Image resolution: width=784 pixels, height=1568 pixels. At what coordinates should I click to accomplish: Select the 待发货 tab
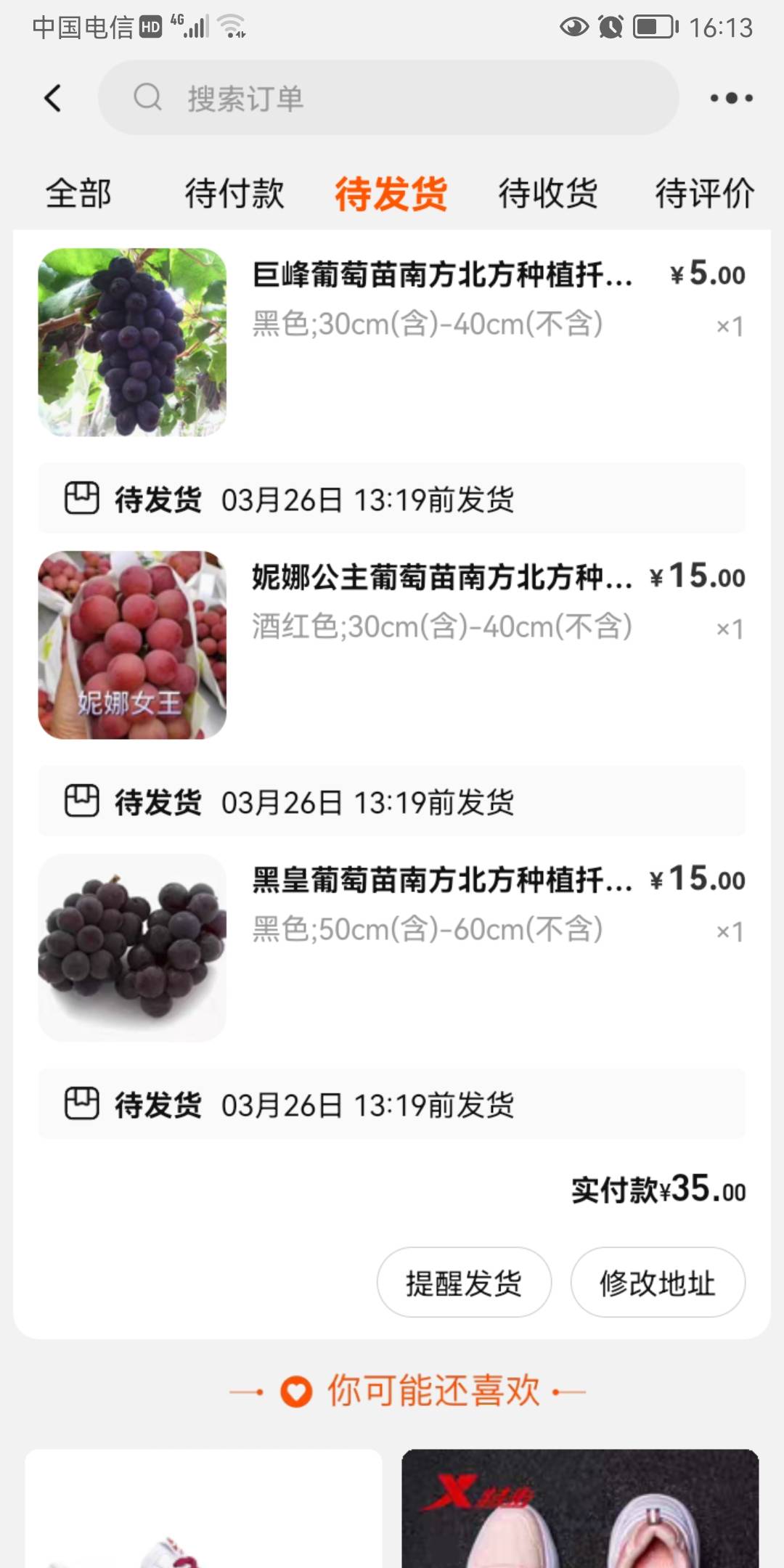tap(391, 194)
